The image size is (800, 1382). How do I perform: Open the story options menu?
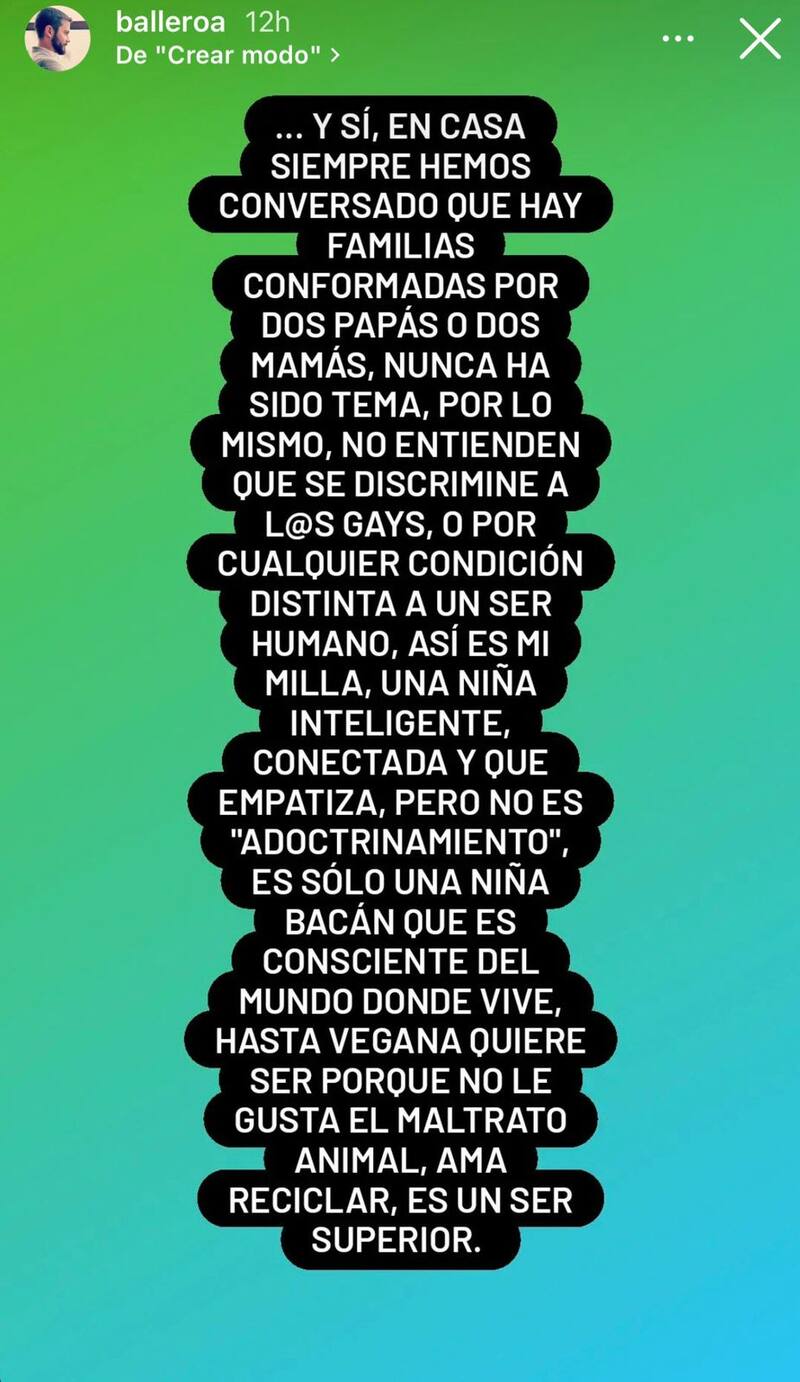pyautogui.click(x=678, y=38)
